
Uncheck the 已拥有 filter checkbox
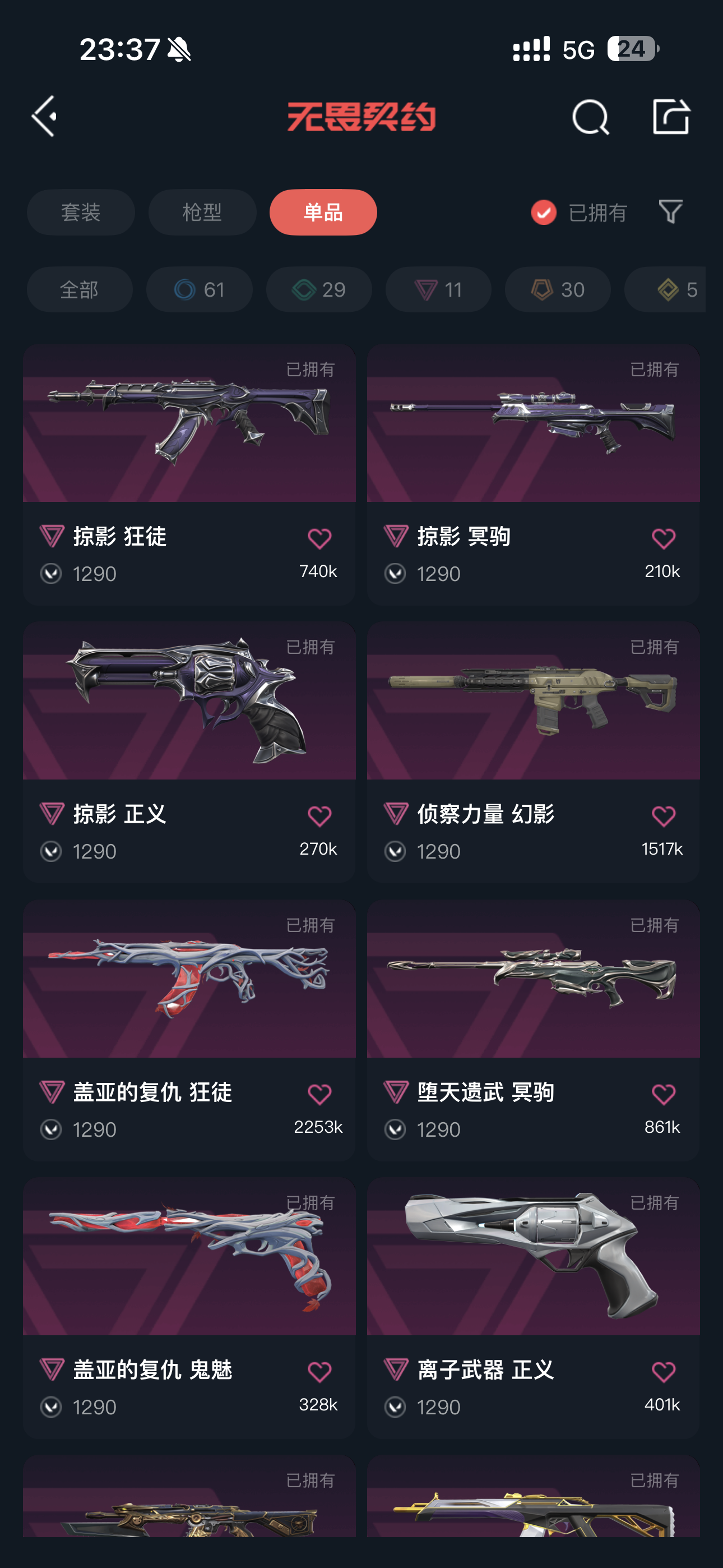coord(544,213)
